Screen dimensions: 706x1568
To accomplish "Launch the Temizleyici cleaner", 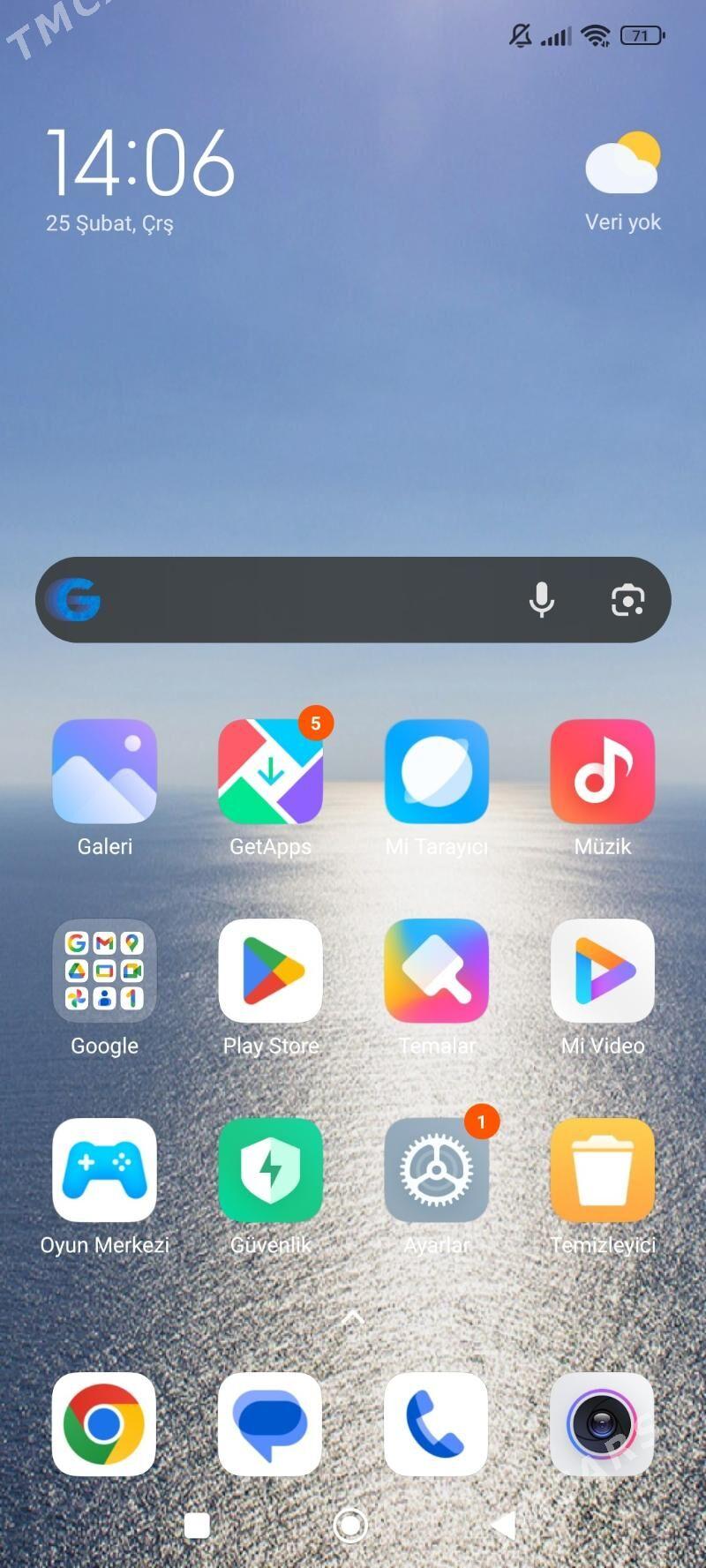I will click(x=602, y=1170).
